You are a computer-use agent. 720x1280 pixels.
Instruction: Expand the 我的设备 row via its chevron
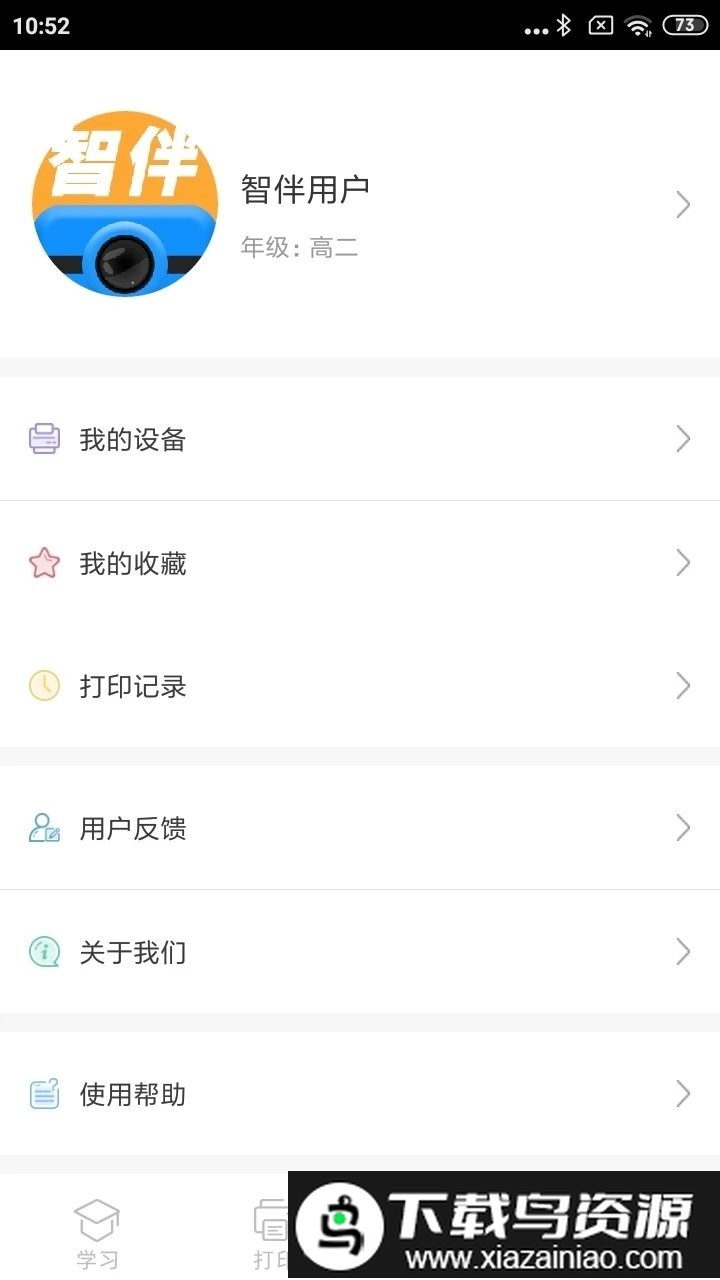(x=683, y=438)
